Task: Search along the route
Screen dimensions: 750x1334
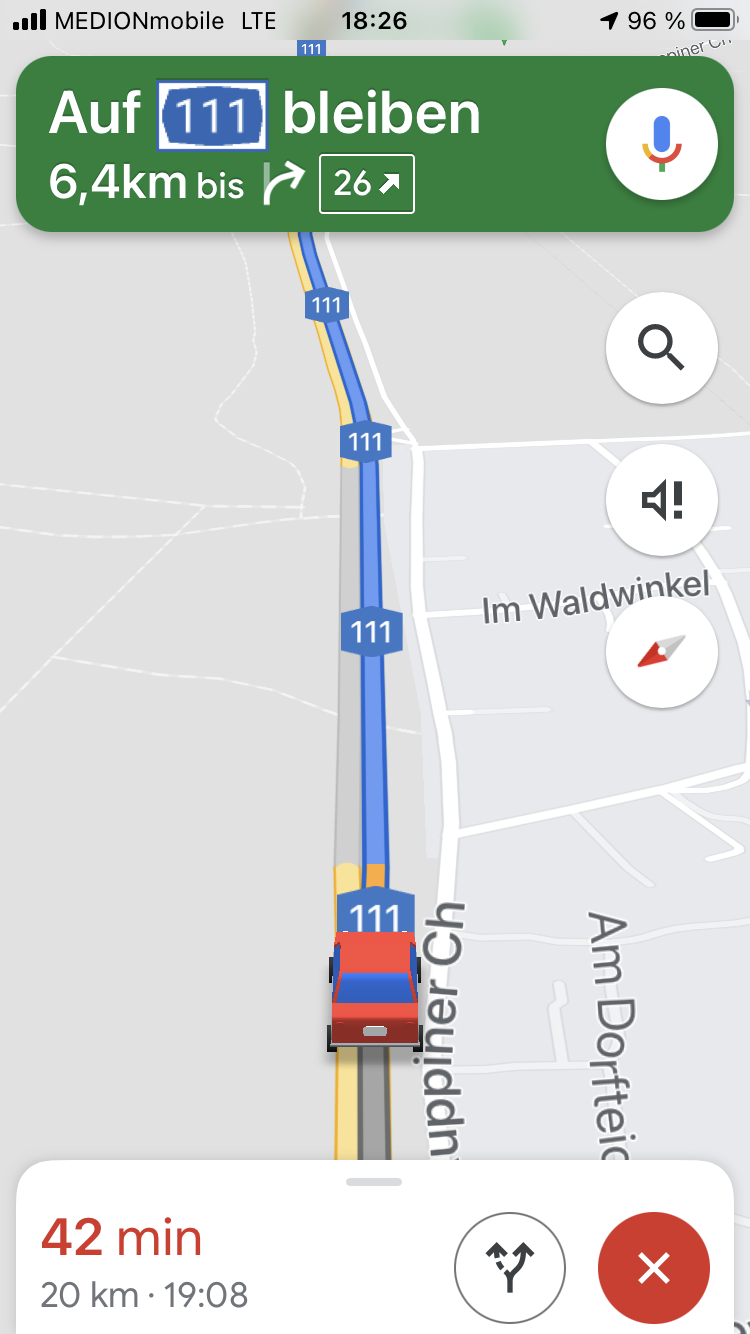Action: [661, 348]
